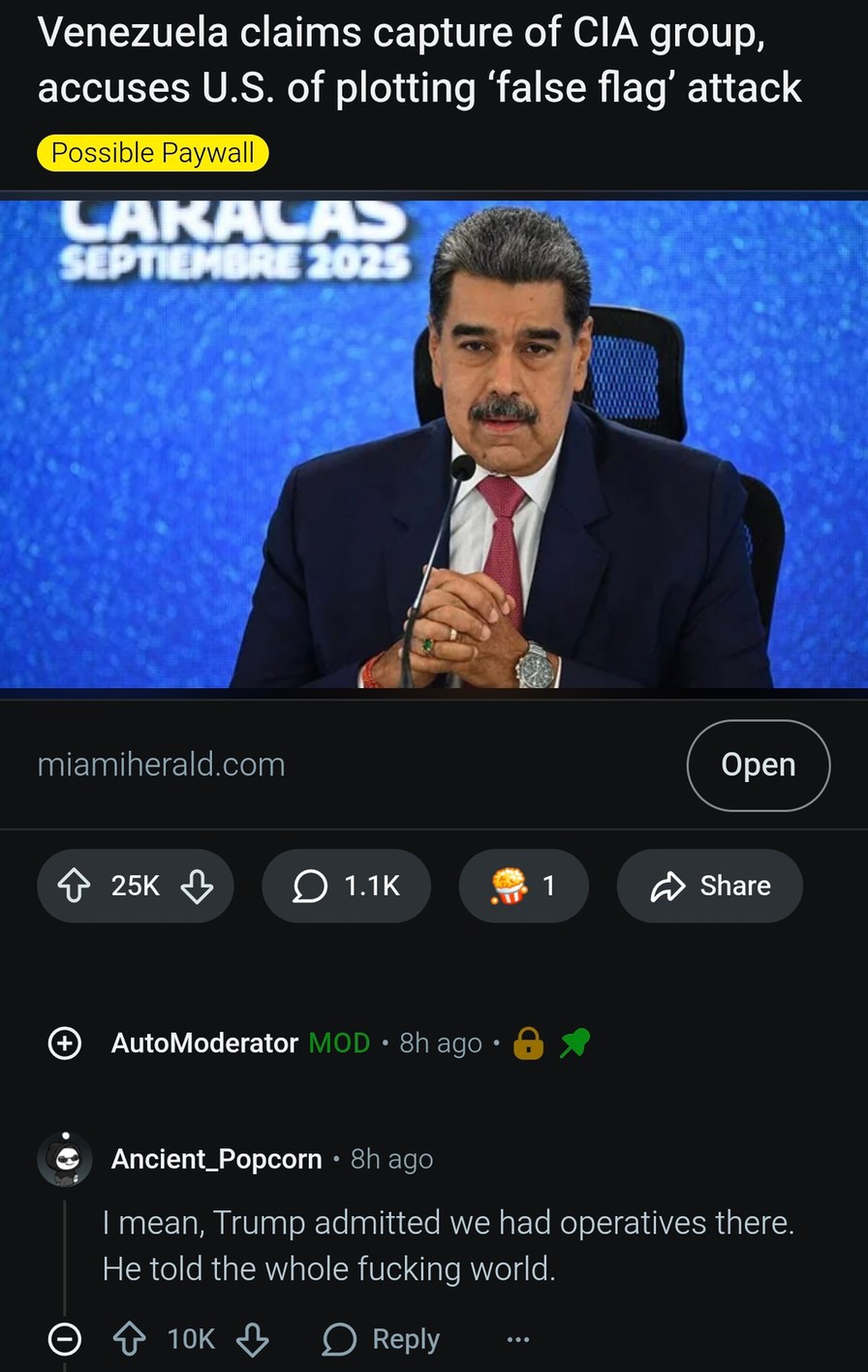The image size is (868, 1372).
Task: Open more options on Ancient_Popcorn's comment
Action: pyautogui.click(x=516, y=1340)
